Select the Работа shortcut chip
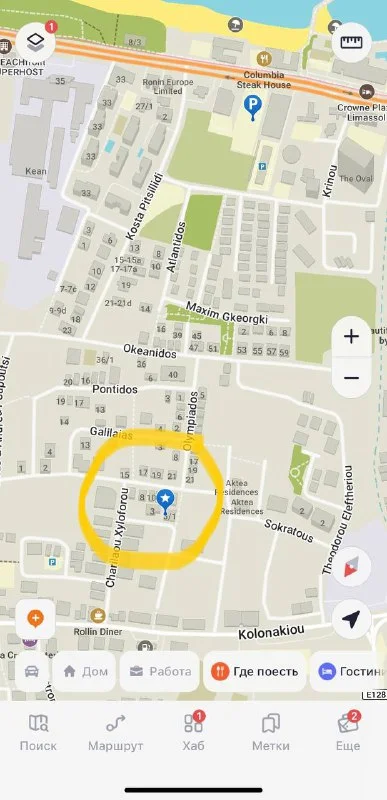This screenshot has height=800, width=387. pyautogui.click(x=160, y=671)
